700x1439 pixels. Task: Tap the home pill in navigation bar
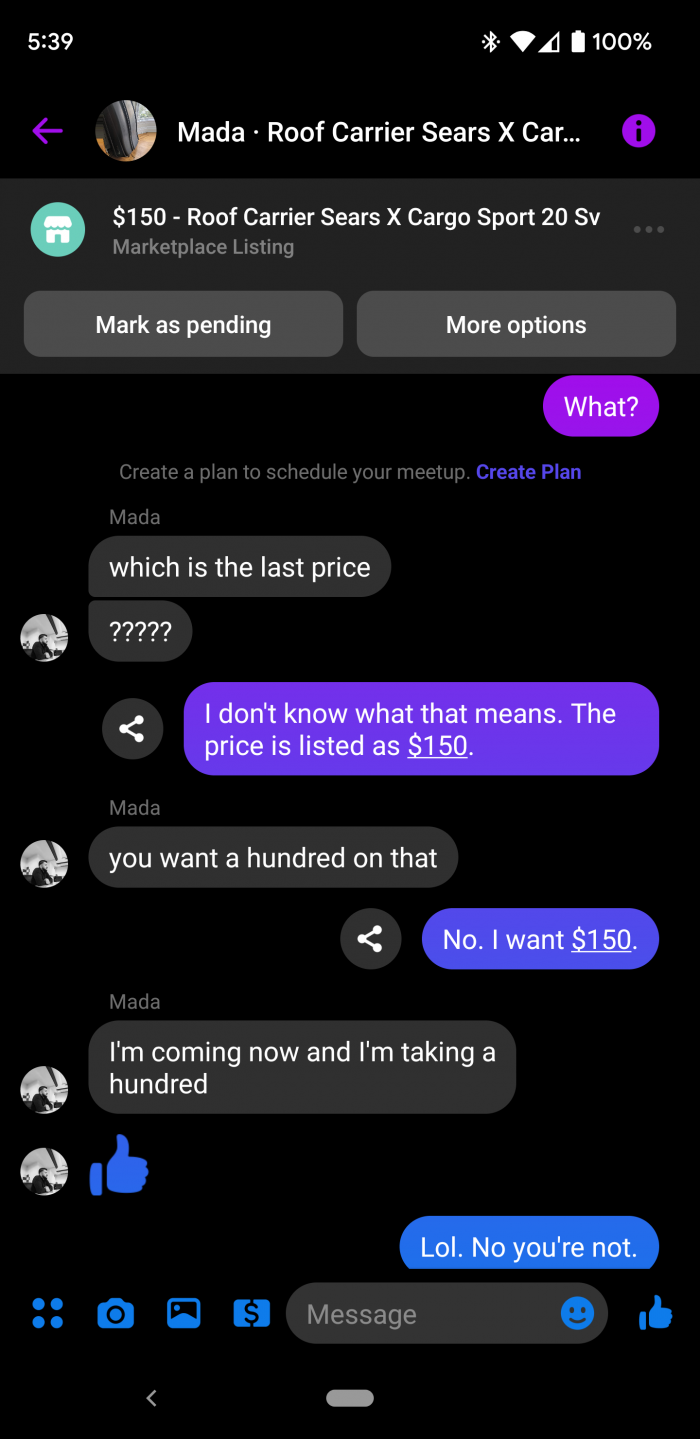click(x=350, y=1398)
